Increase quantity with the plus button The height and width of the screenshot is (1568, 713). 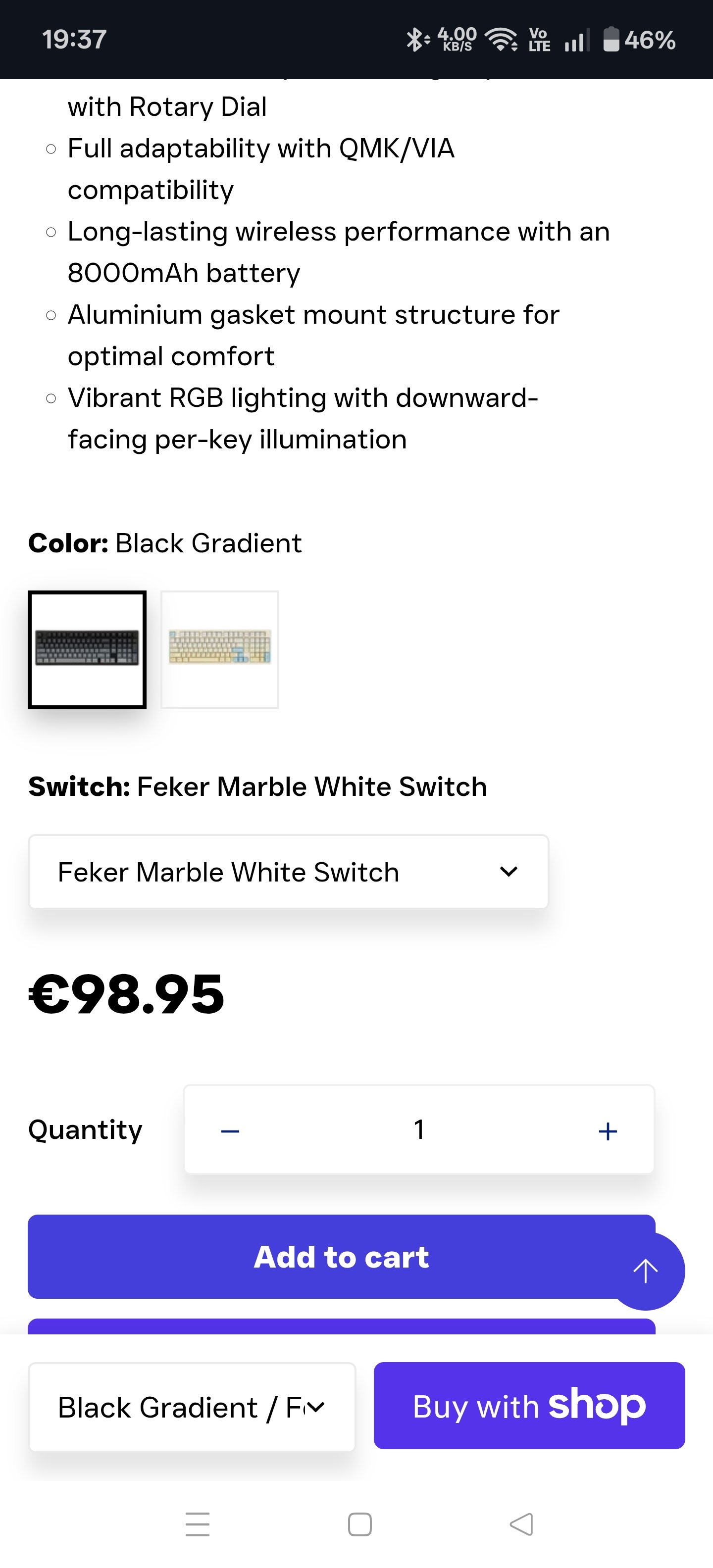click(x=607, y=1130)
